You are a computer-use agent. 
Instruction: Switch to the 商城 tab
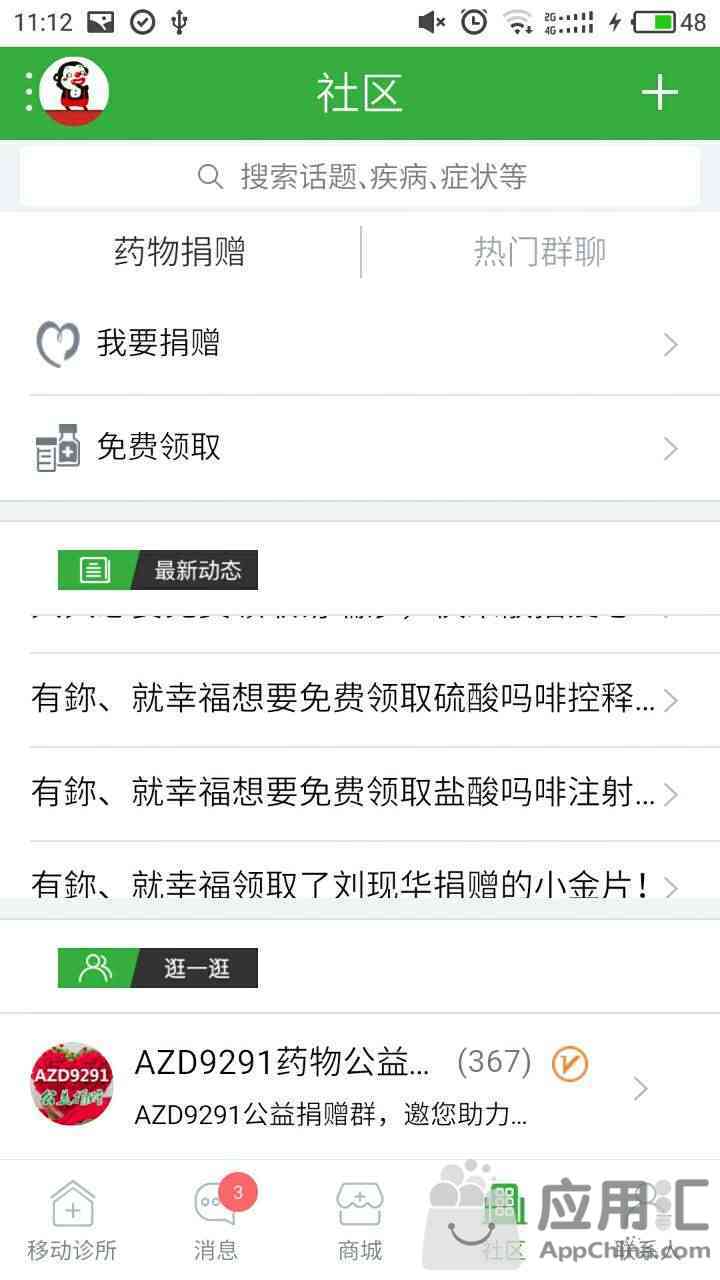360,1220
